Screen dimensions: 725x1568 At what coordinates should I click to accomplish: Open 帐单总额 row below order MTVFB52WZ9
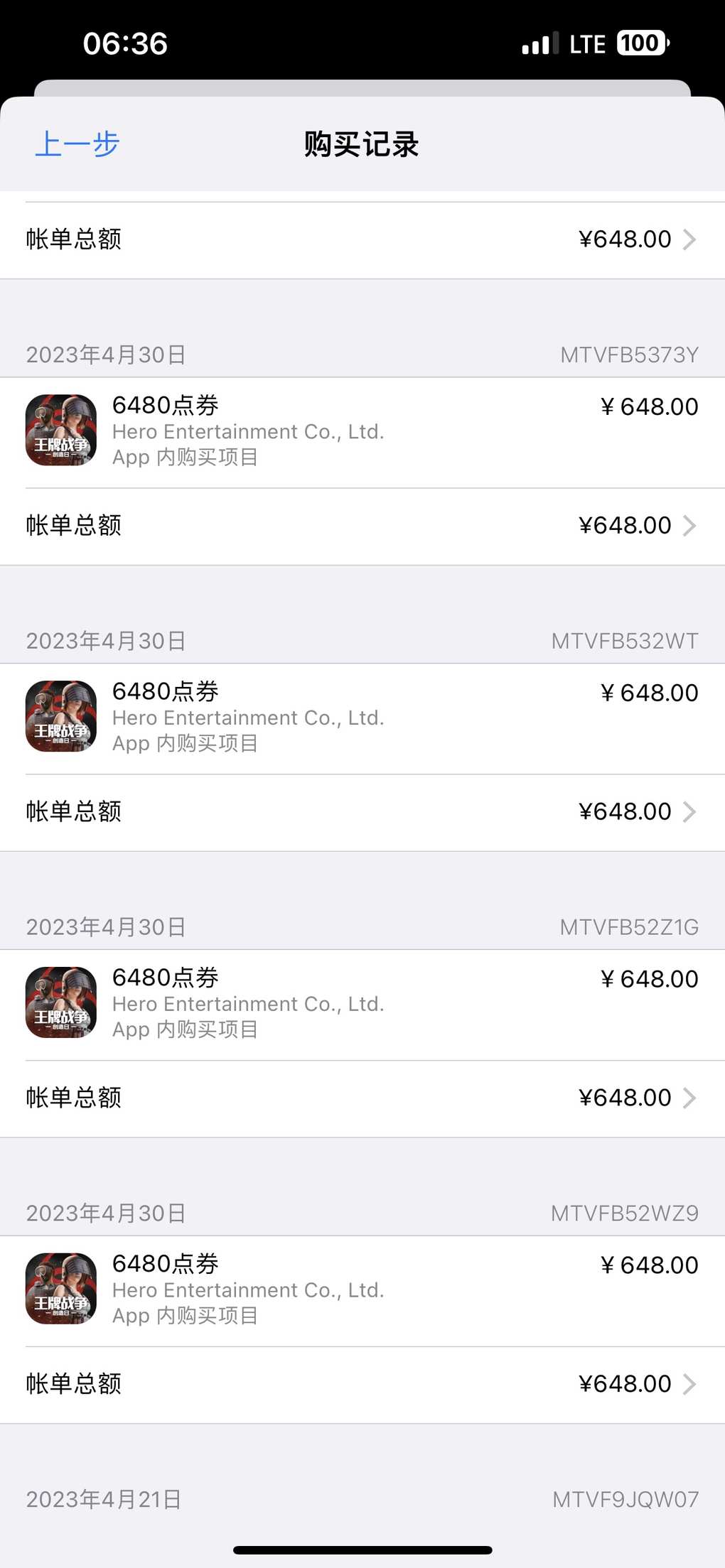tap(362, 1385)
